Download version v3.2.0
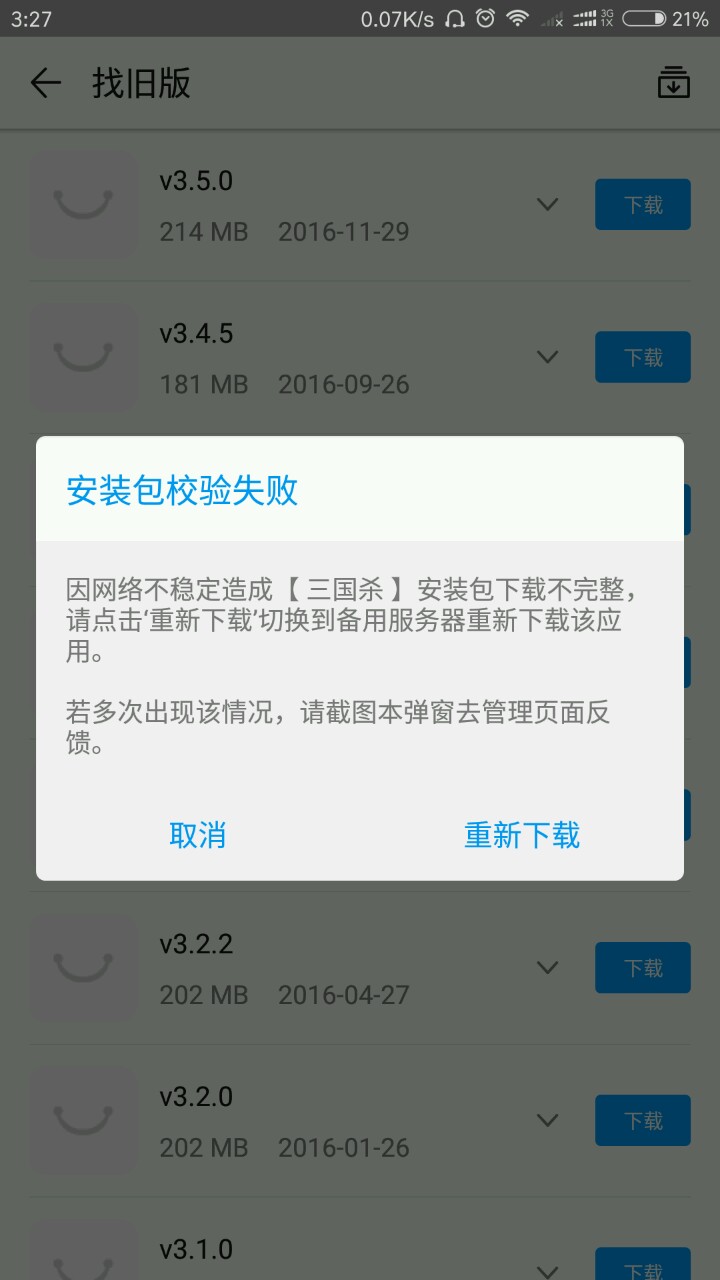 pos(643,1120)
